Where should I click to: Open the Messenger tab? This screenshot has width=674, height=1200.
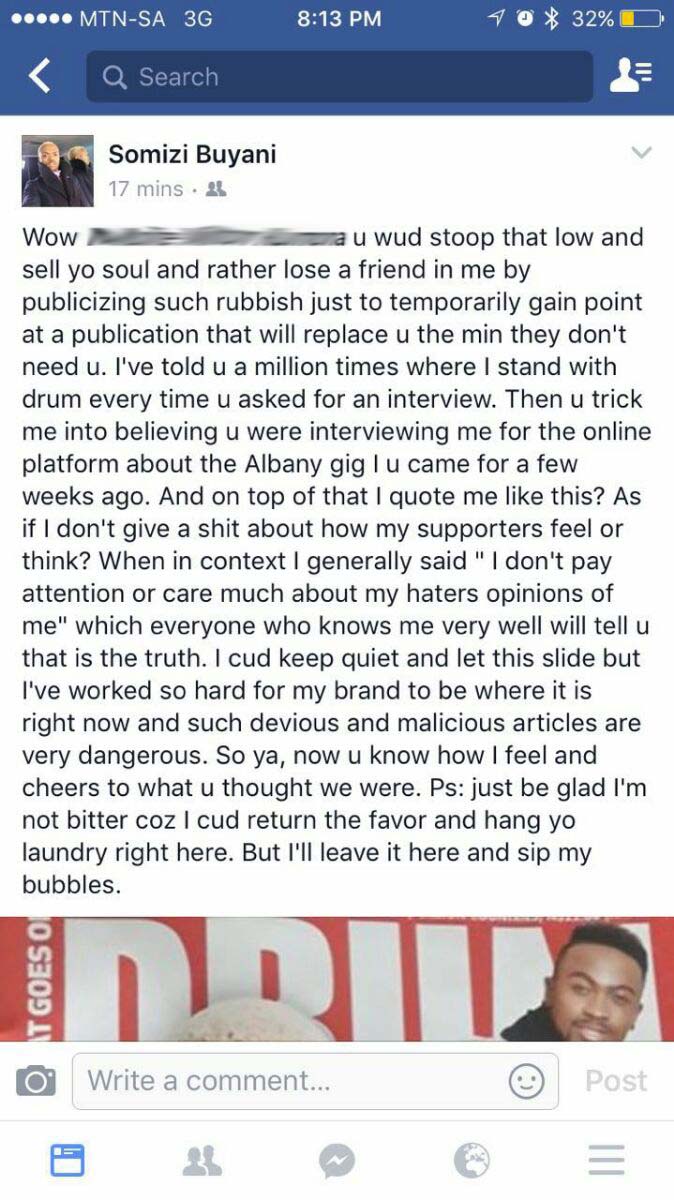click(x=337, y=1160)
